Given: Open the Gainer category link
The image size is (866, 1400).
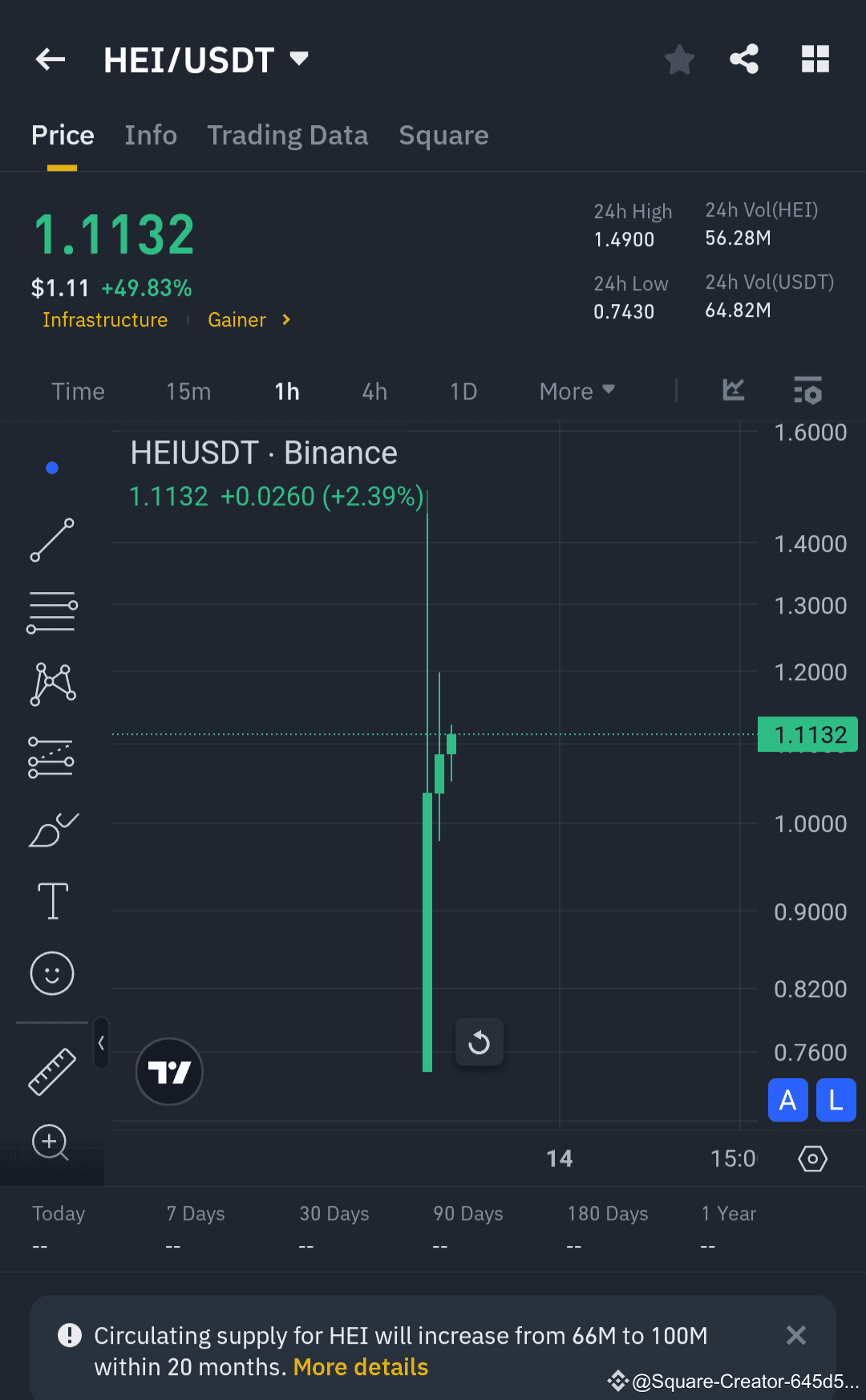Looking at the screenshot, I should coord(237,319).
